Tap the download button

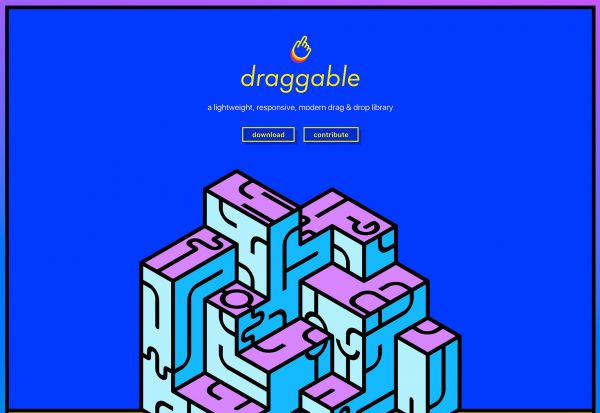(268, 134)
